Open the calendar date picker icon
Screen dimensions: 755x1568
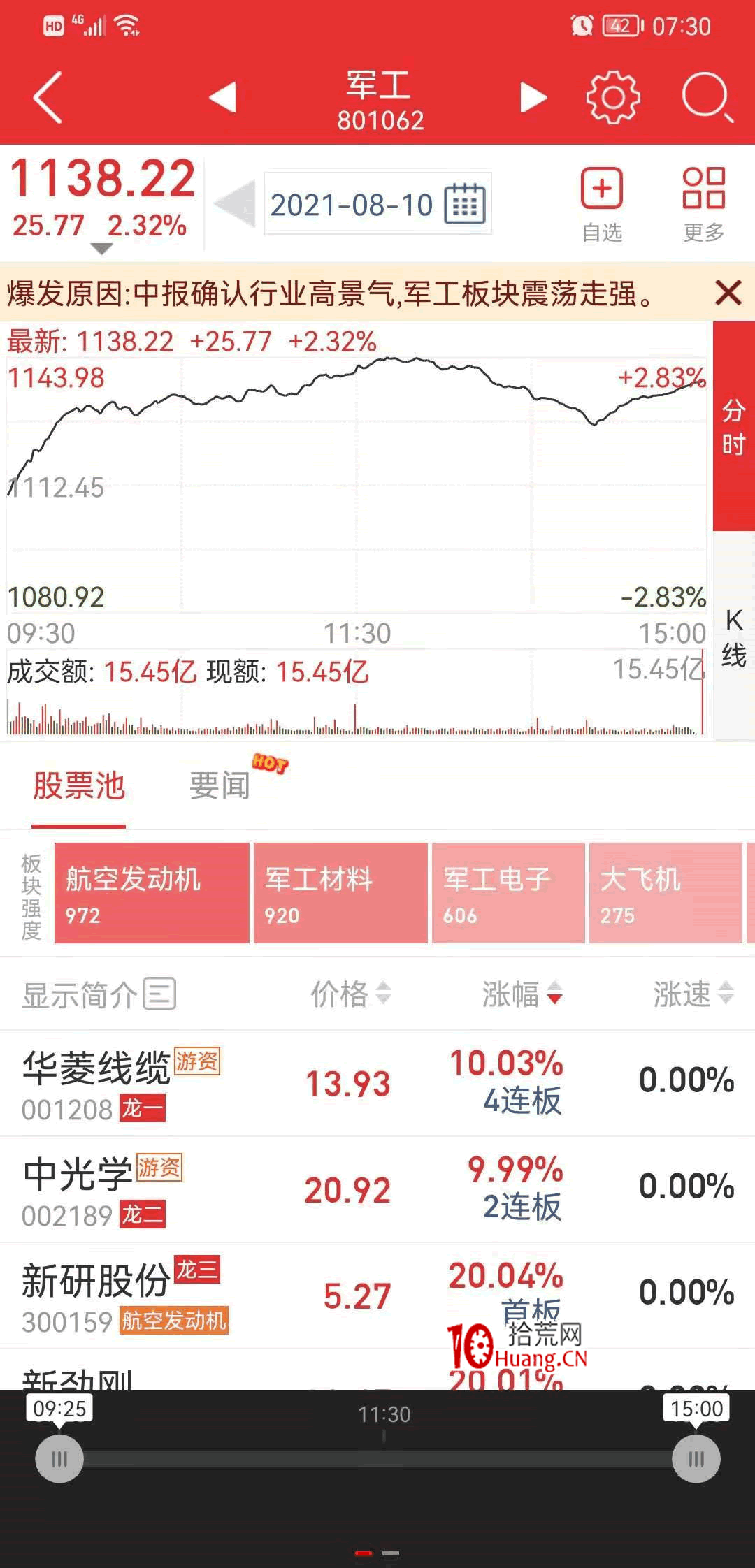coord(466,203)
